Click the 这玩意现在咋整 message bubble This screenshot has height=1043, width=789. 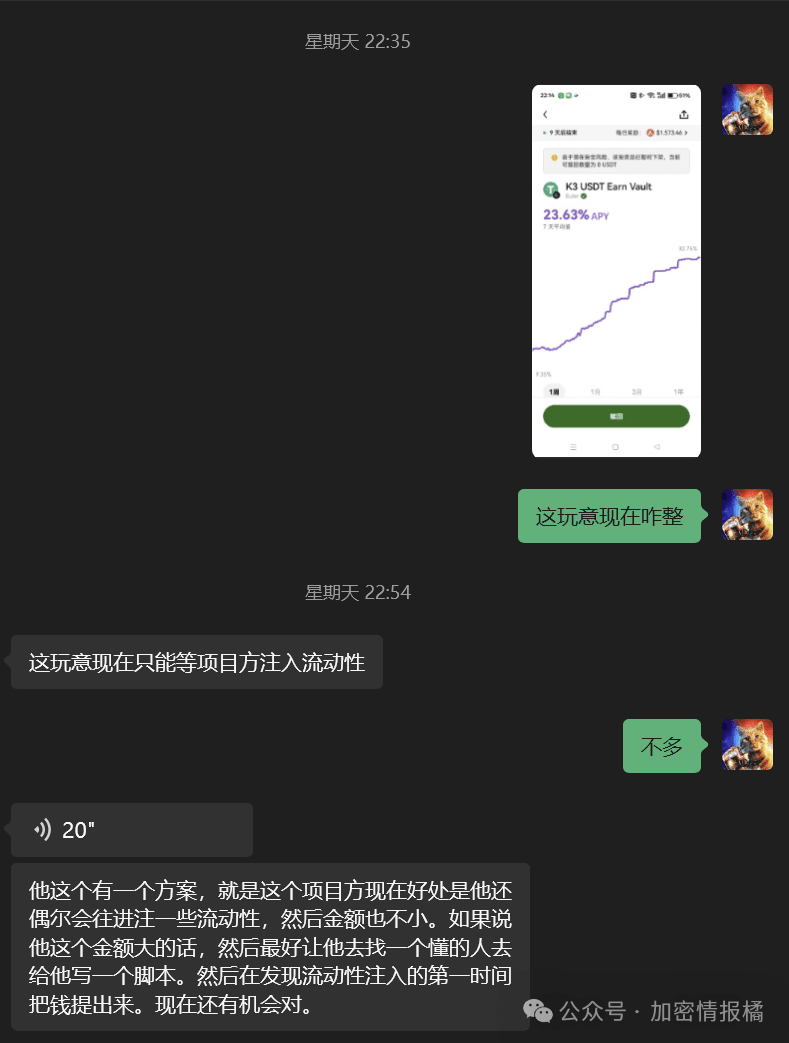pyautogui.click(x=609, y=515)
